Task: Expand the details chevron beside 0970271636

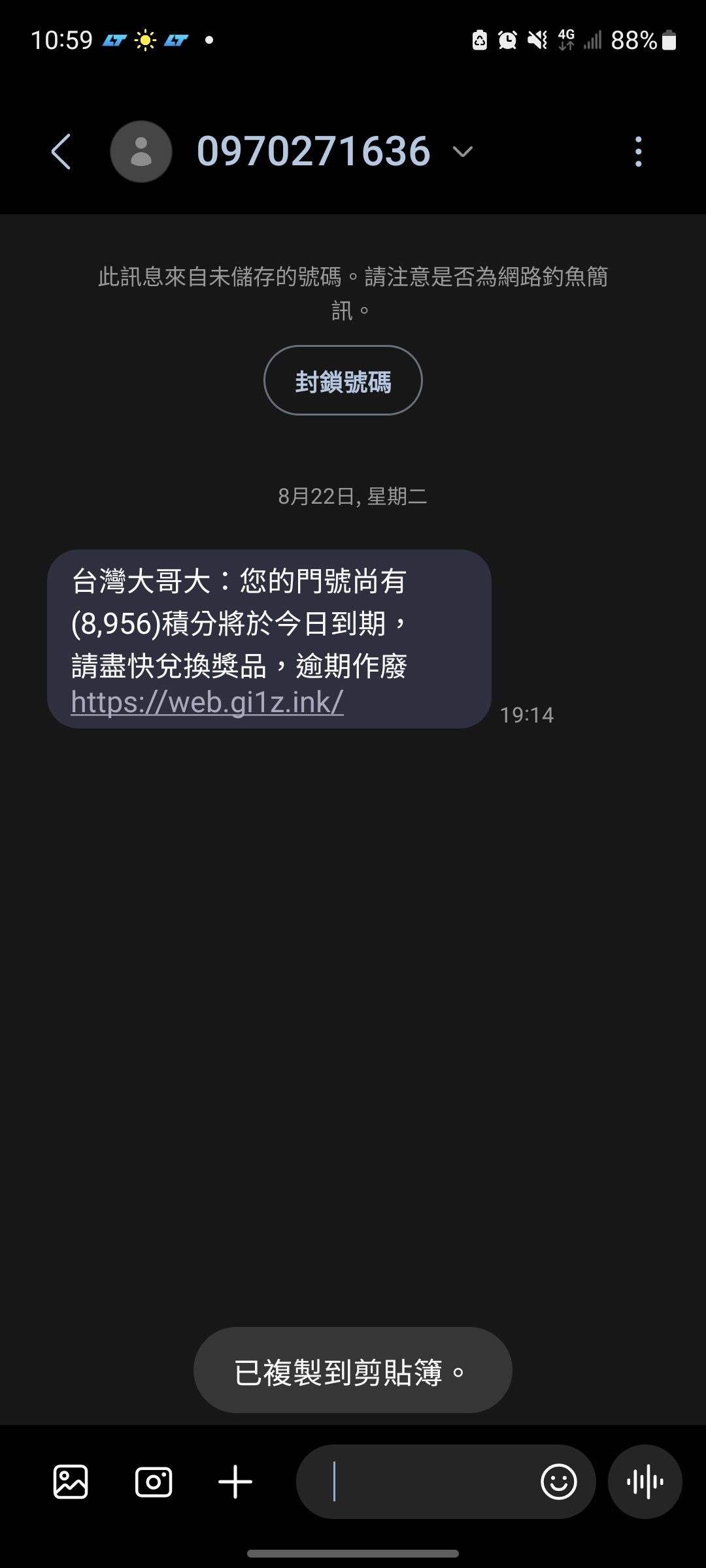Action: (x=463, y=152)
